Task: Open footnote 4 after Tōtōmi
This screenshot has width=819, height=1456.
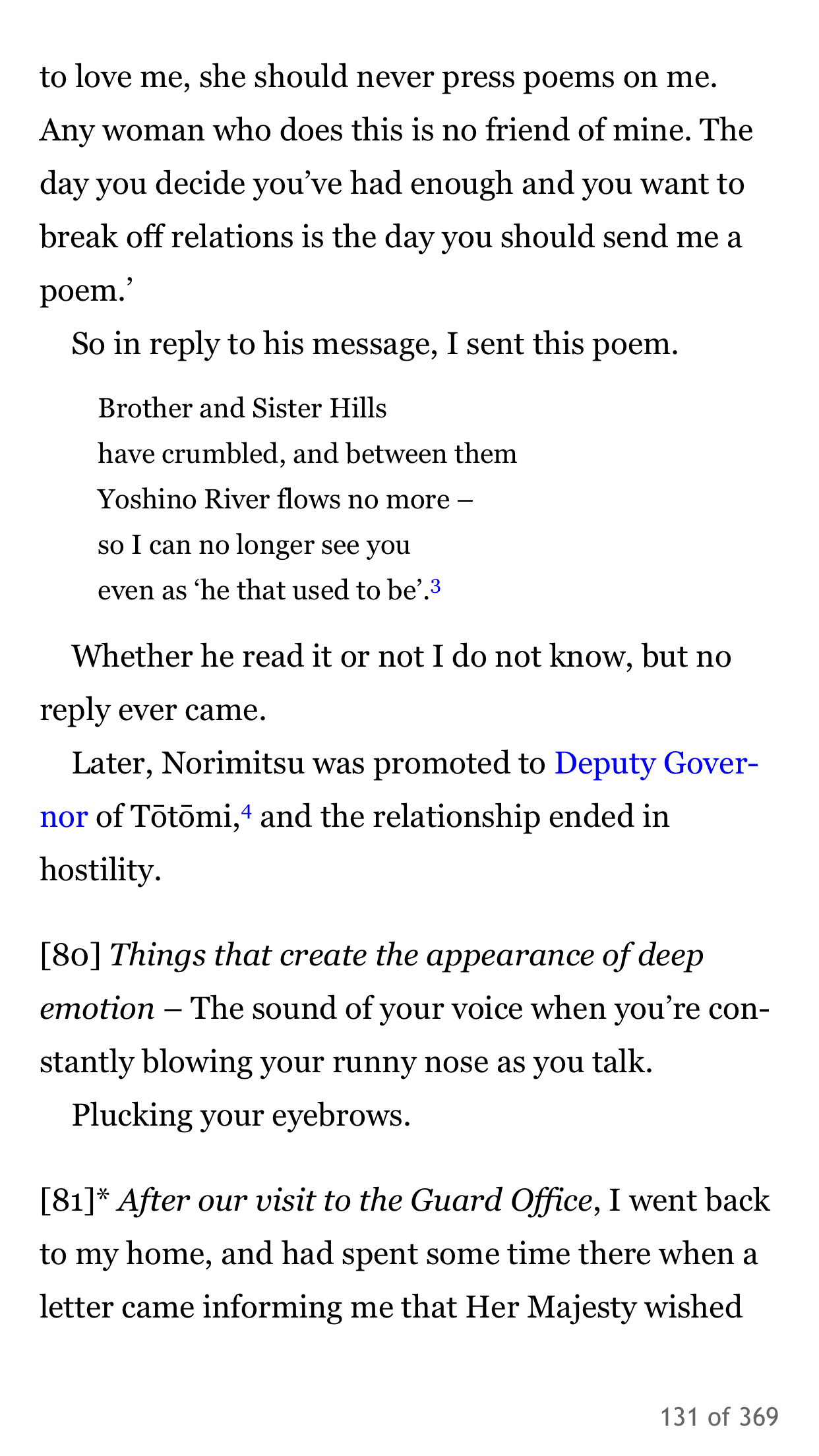Action: click(x=247, y=812)
